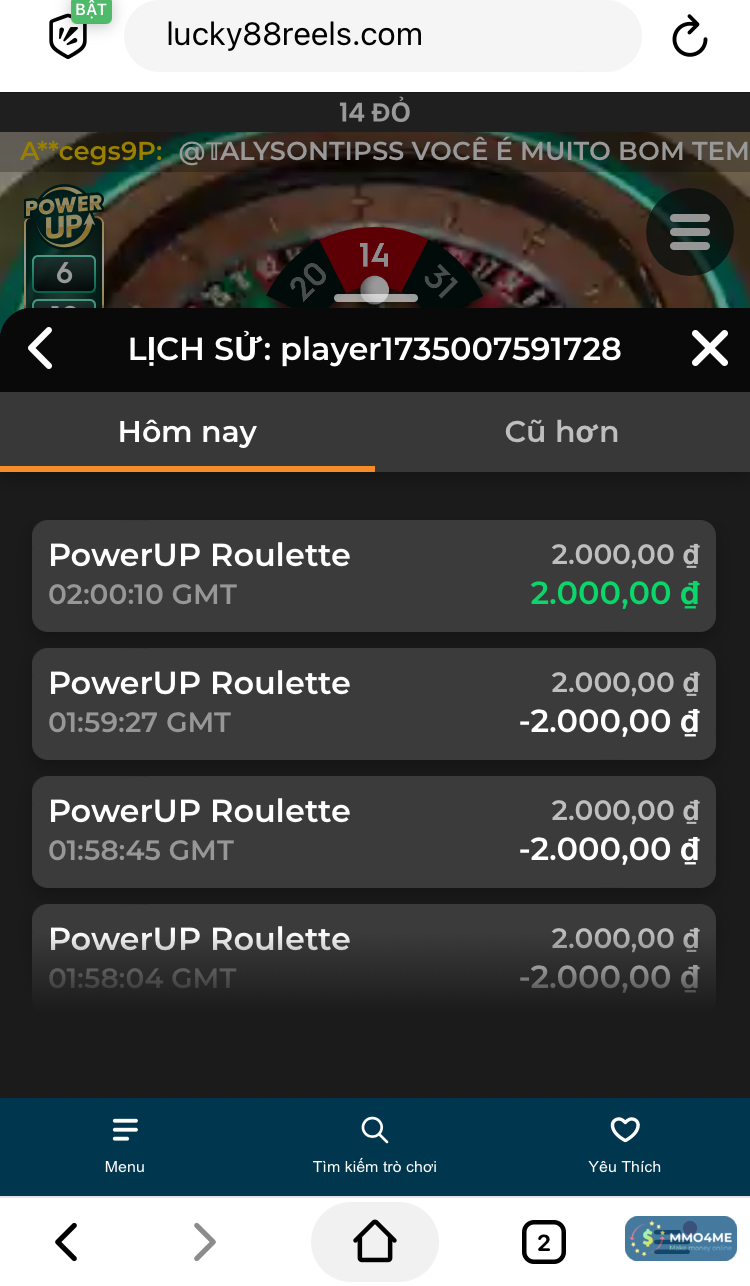
Task: Open the Menu tab in bottom bar
Action: [x=125, y=1145]
